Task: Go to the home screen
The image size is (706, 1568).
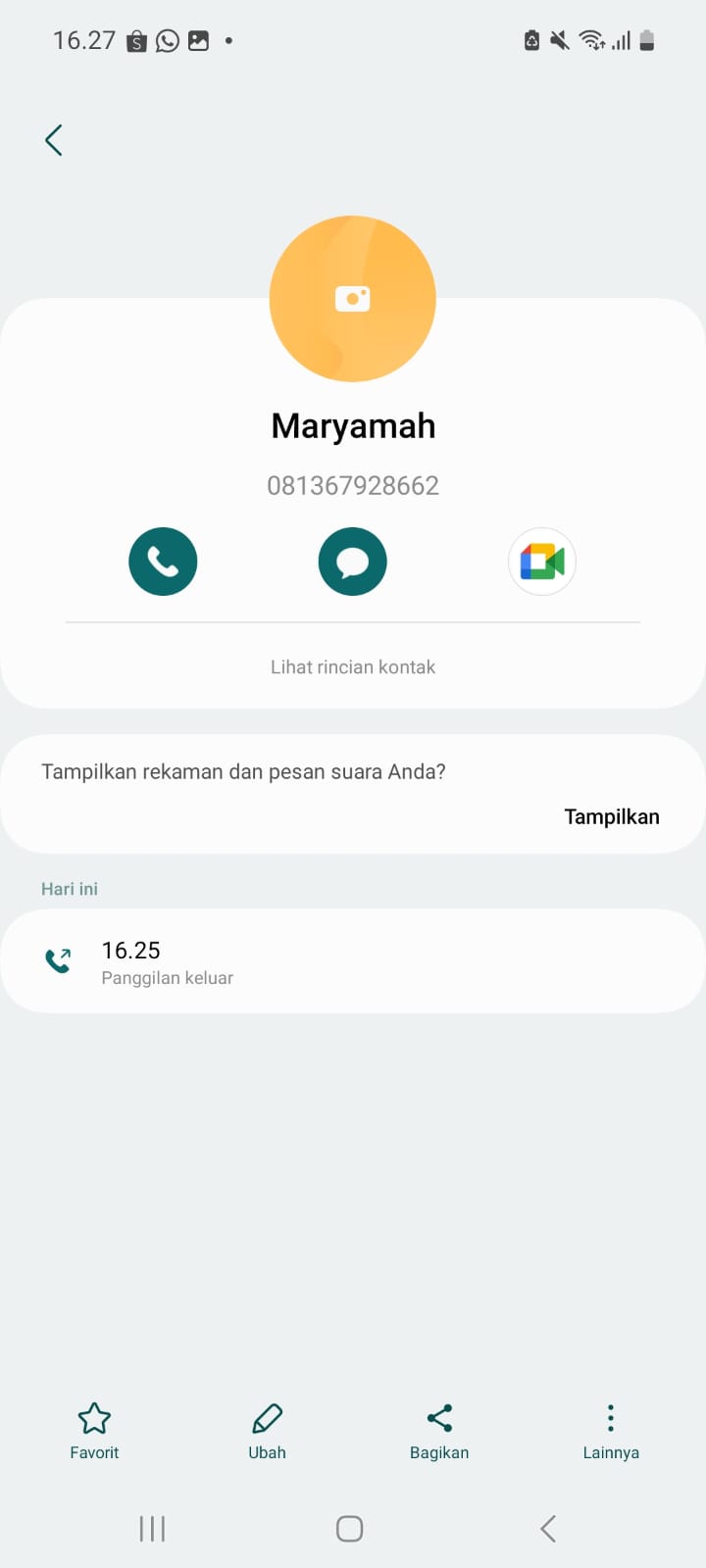Action: click(x=350, y=1529)
